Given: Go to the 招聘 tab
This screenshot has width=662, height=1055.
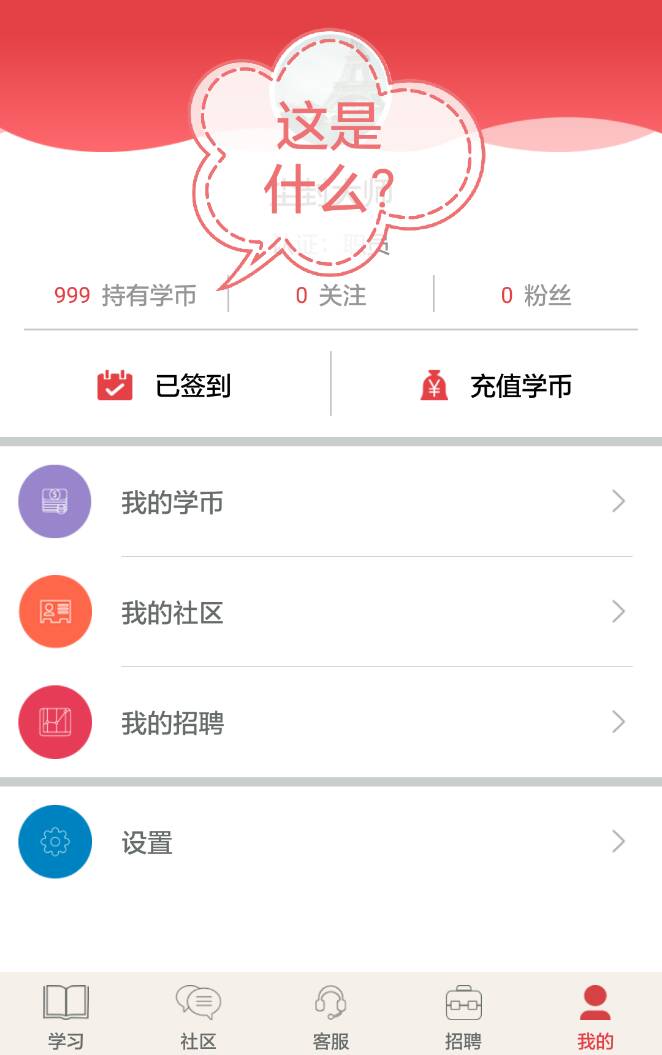Looking at the screenshot, I should pos(463,1015).
